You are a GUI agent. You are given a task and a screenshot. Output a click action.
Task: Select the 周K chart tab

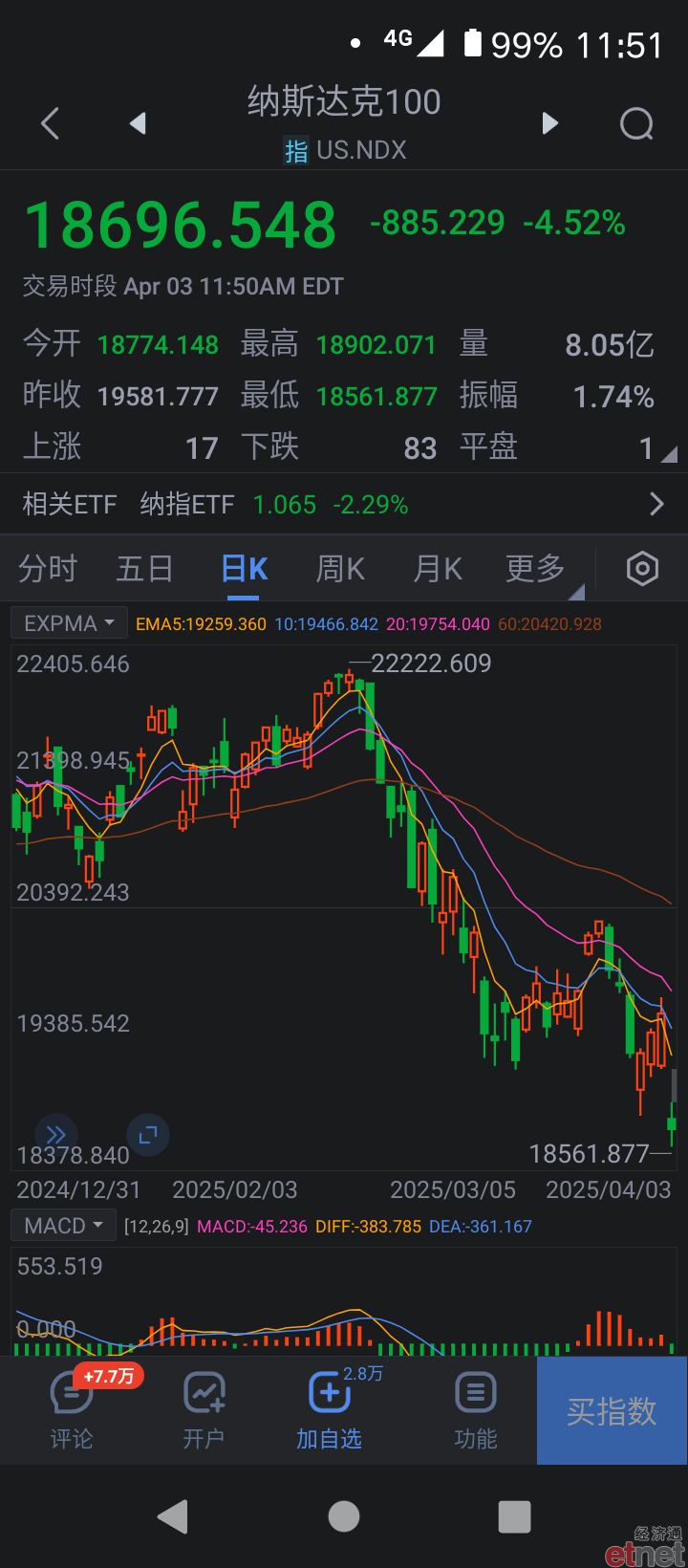pyautogui.click(x=340, y=569)
